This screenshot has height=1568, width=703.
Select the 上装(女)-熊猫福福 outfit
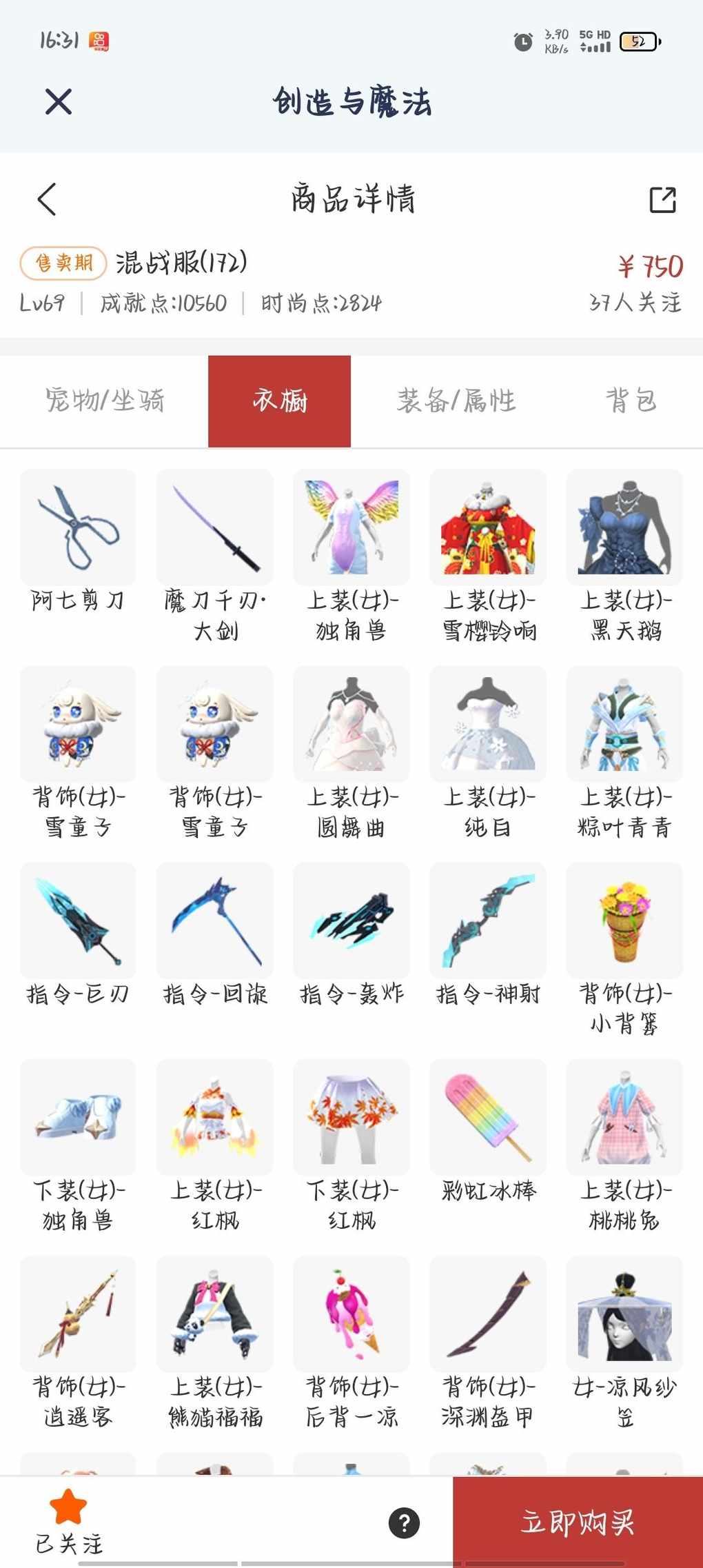pyautogui.click(x=215, y=1314)
